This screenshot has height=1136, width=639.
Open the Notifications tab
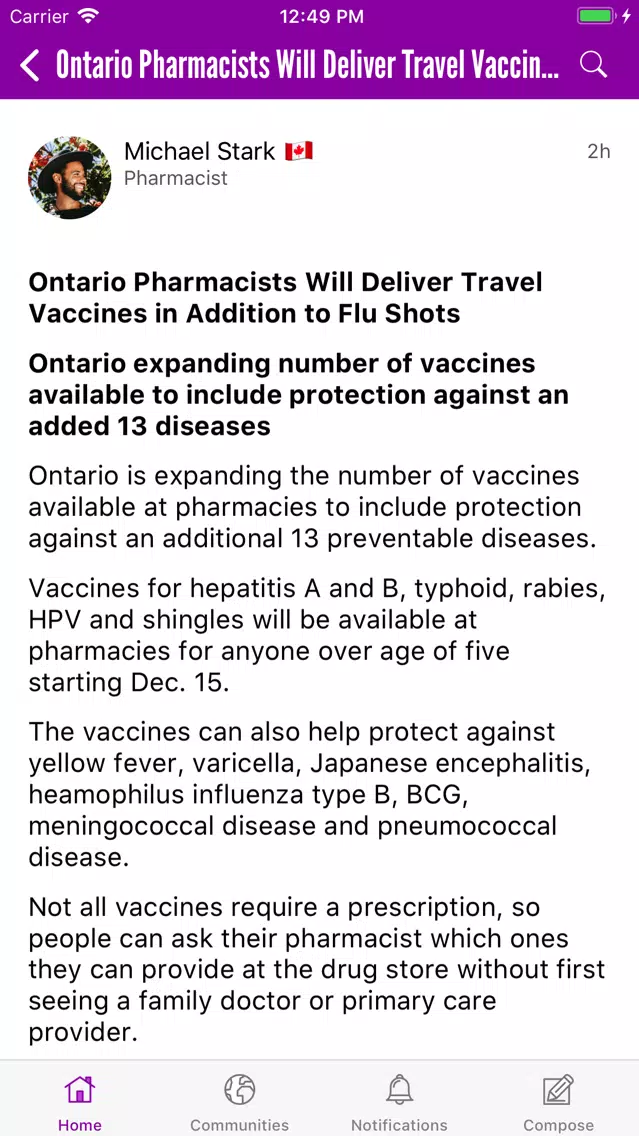(399, 1103)
